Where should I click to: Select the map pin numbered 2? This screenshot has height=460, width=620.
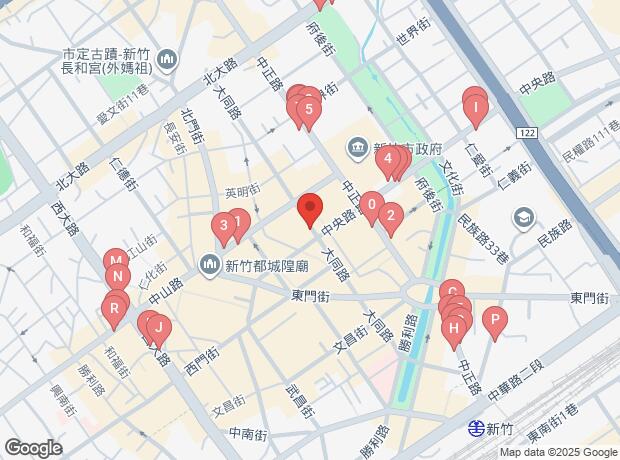(x=391, y=214)
